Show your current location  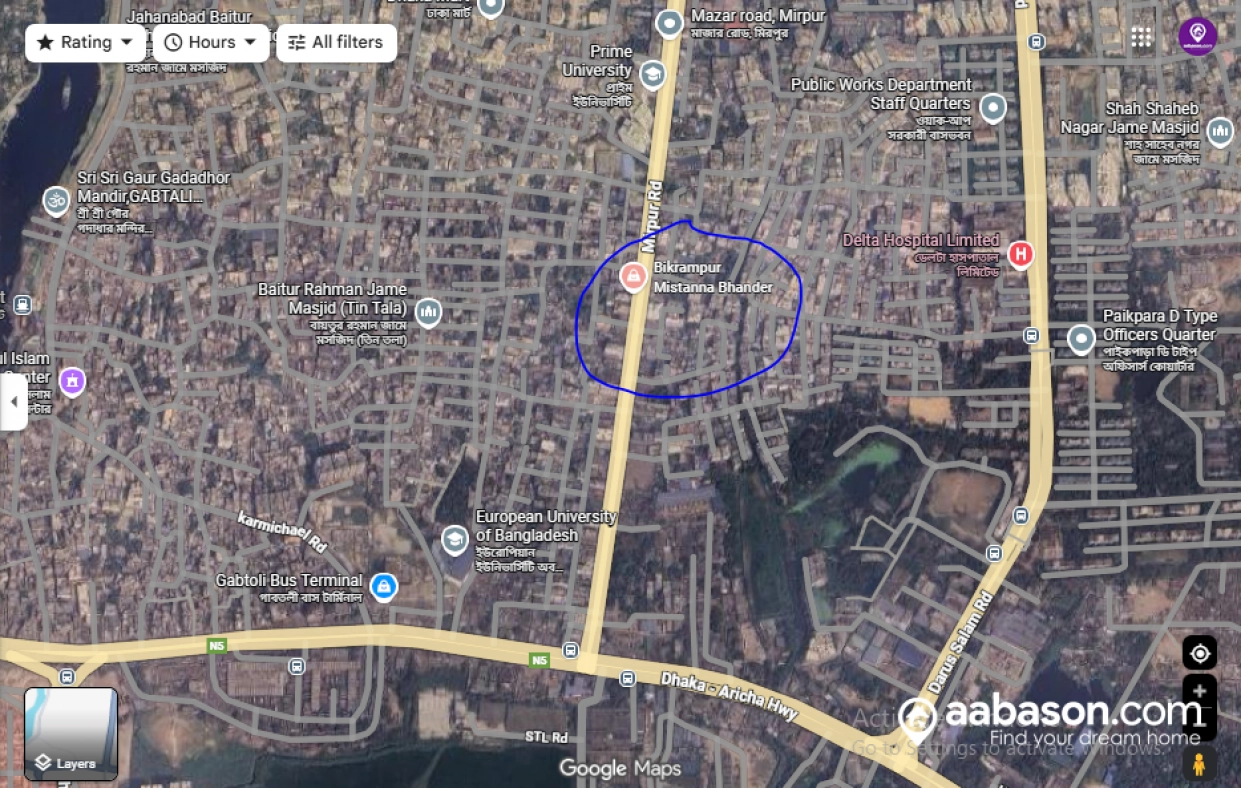1199,653
